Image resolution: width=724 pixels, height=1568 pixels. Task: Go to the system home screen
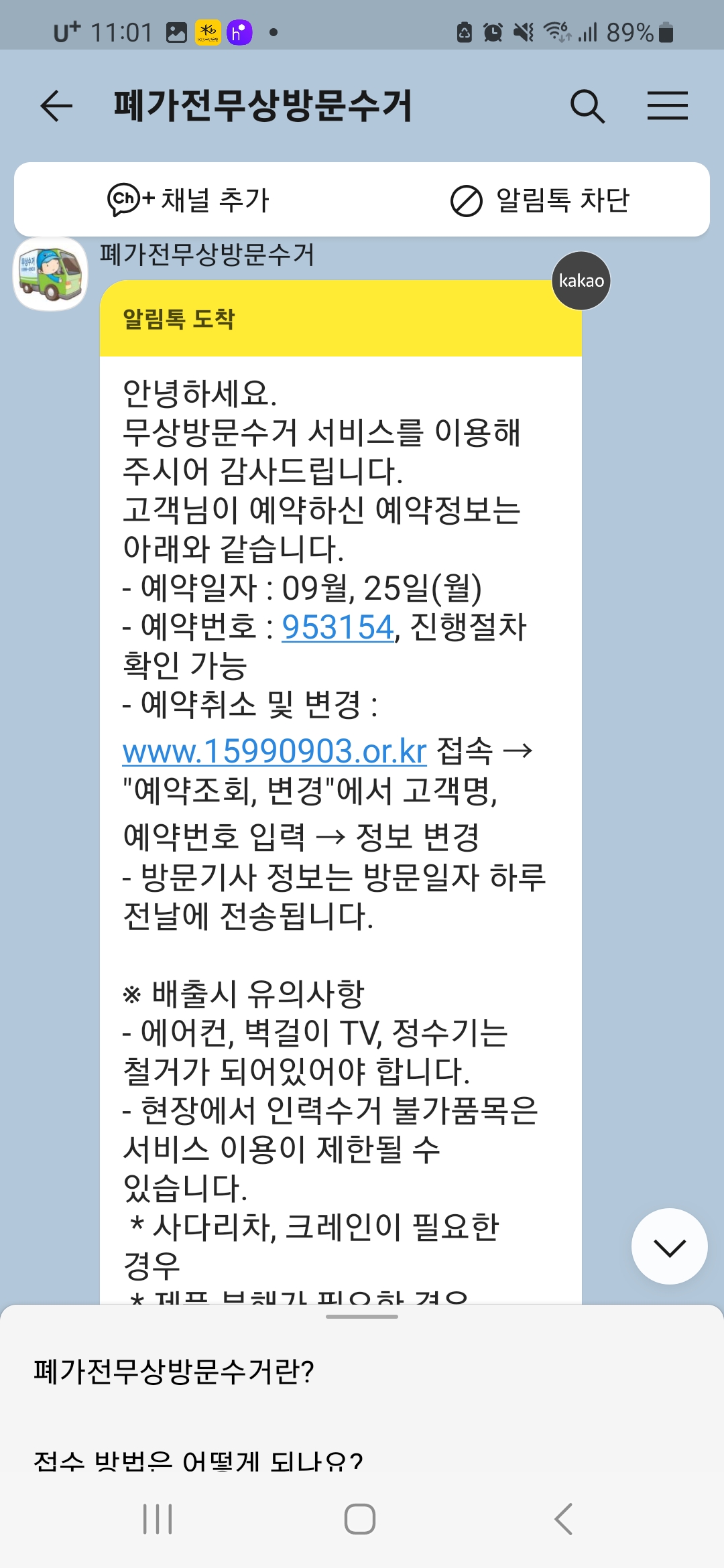coord(360,1519)
